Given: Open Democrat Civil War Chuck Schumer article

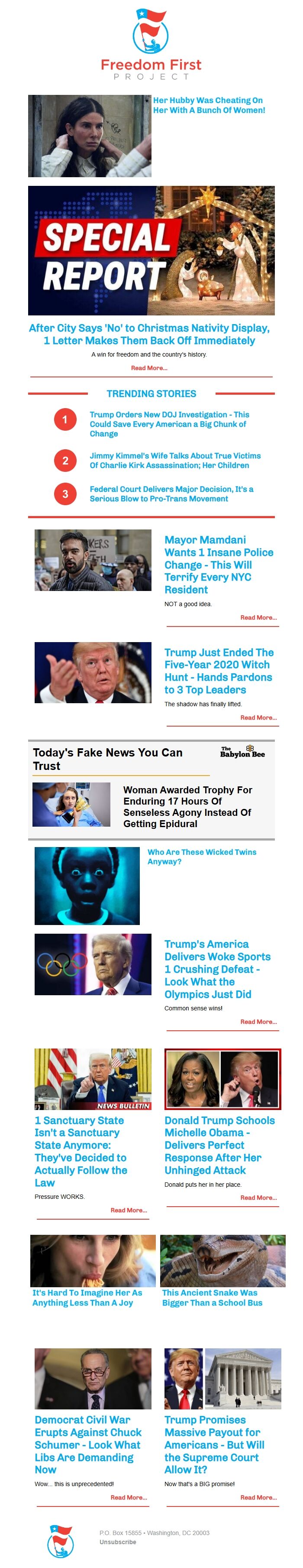Looking at the screenshot, I should pos(88,1445).
